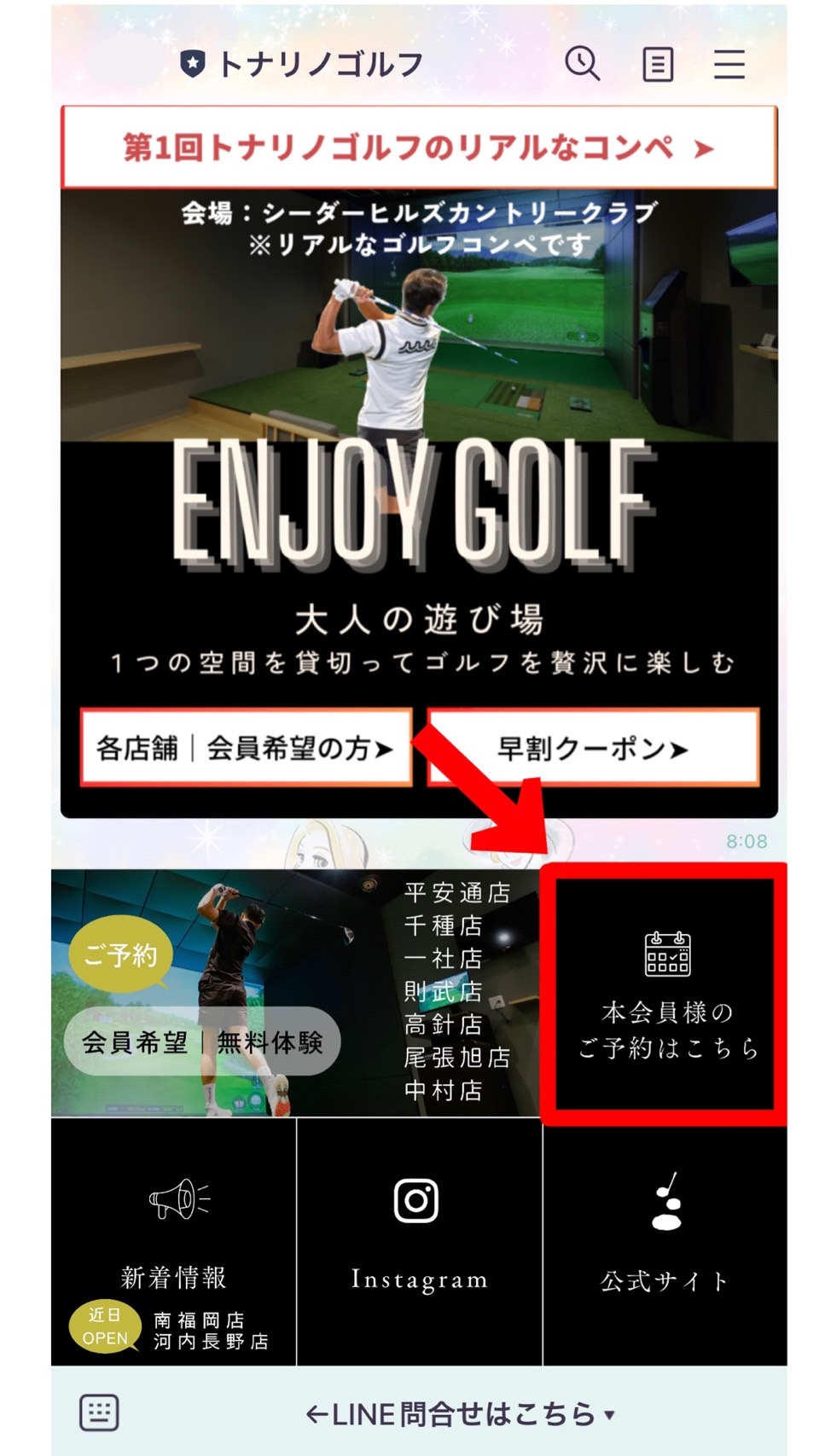Open the 新着情報 tile
819x1456 pixels.
[x=173, y=1241]
